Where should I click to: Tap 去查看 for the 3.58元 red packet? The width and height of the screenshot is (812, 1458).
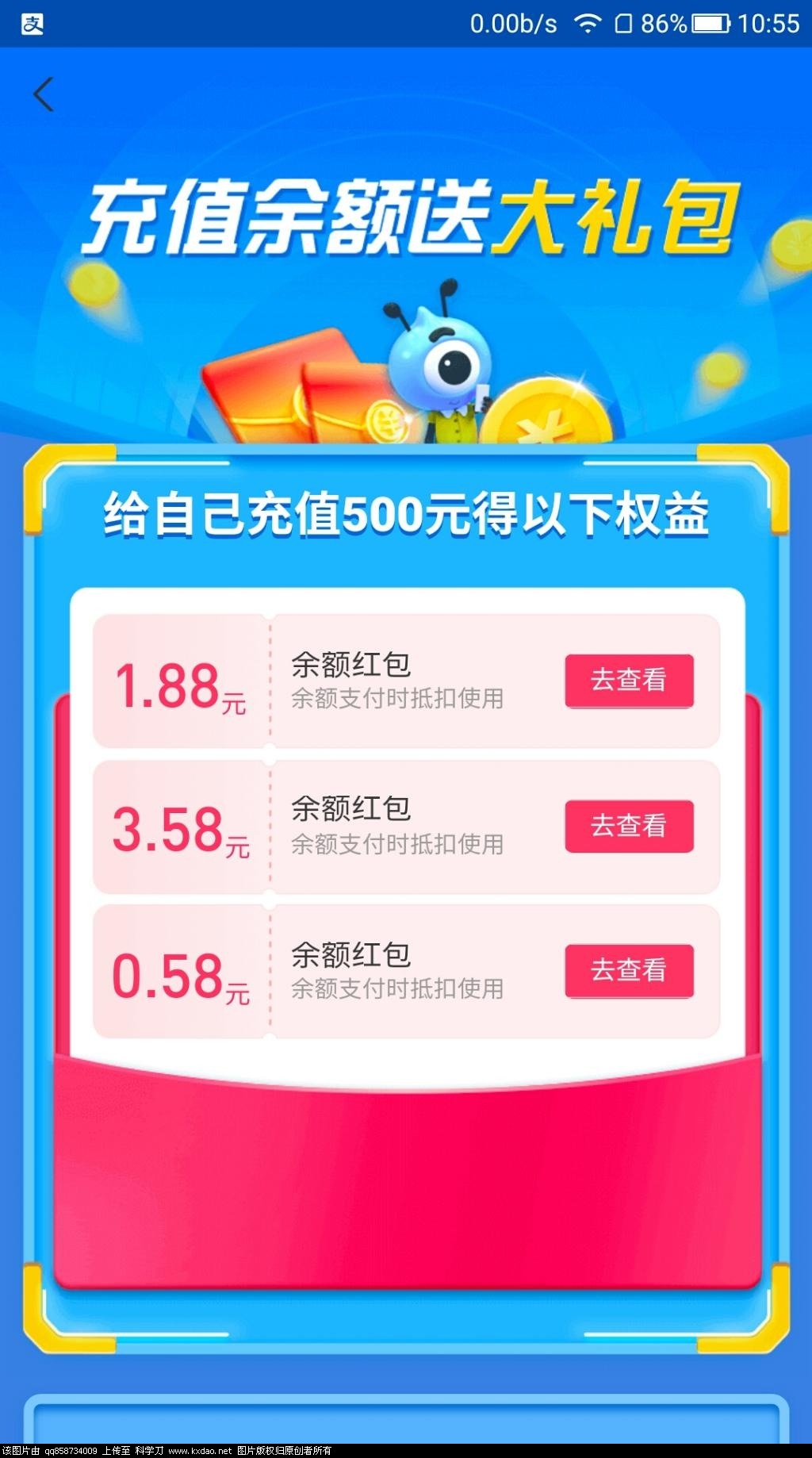point(629,826)
